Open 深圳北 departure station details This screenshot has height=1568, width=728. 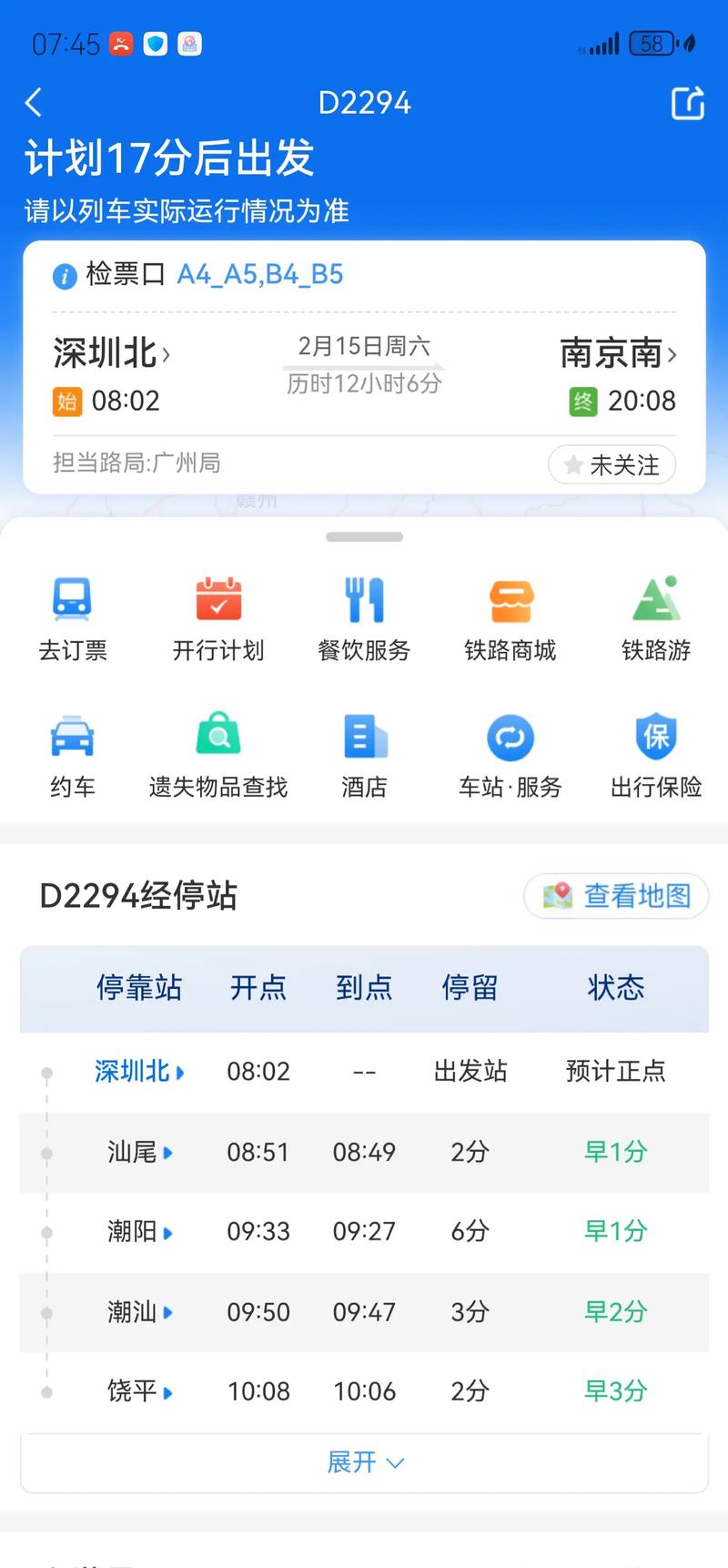point(111,353)
